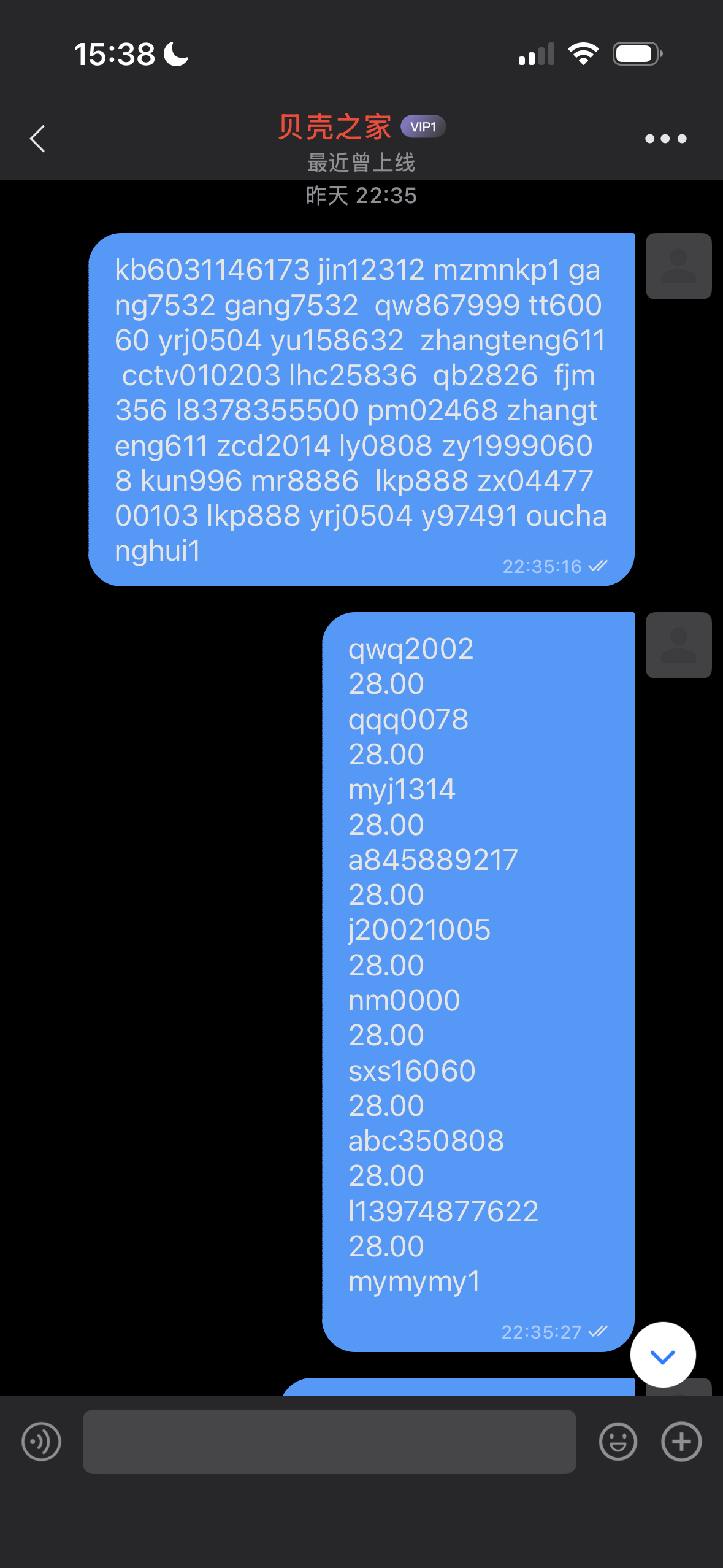Screen dimensions: 723x1568
Task: Open the emoji picker
Action: click(x=618, y=1441)
